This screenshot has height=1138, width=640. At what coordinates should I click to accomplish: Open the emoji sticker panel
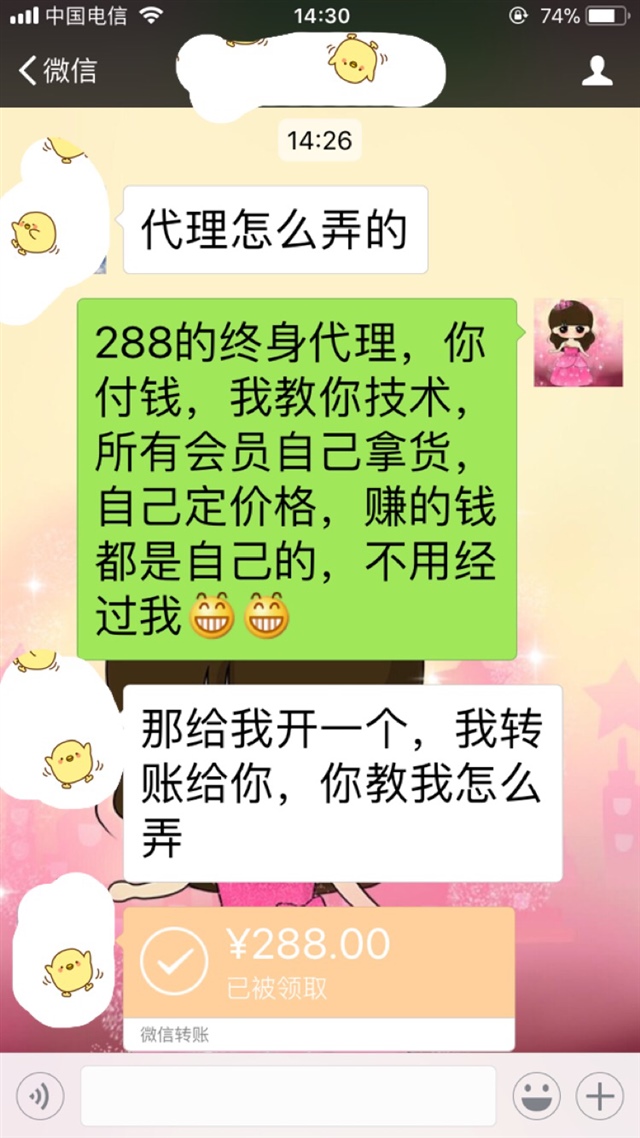pos(537,1097)
